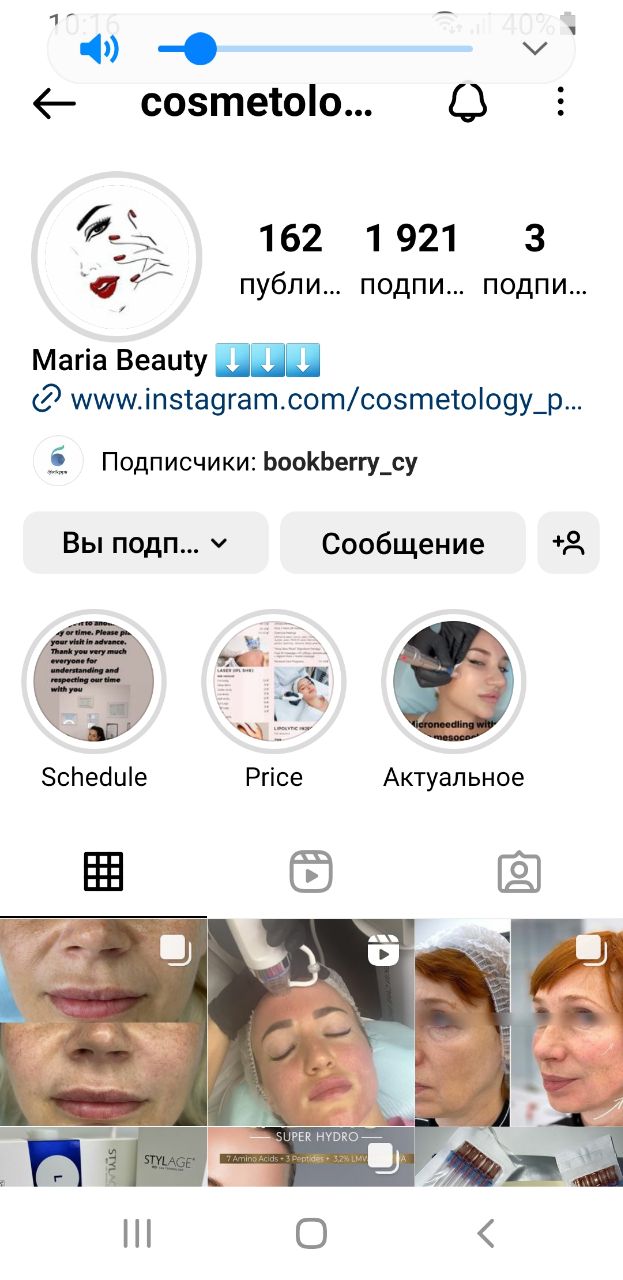Open the lips before-after post

(103, 1020)
